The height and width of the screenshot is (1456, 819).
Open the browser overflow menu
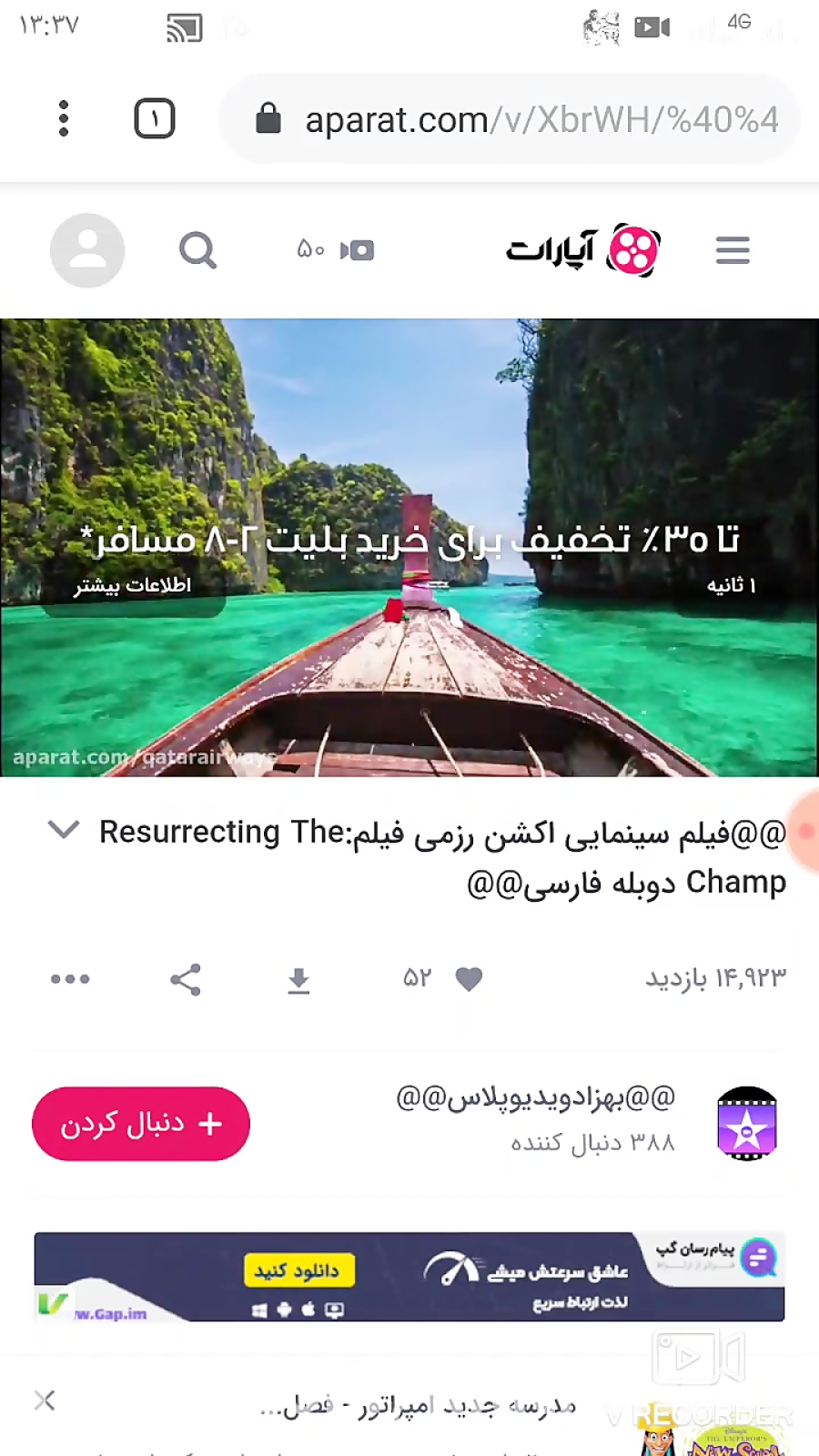(64, 119)
